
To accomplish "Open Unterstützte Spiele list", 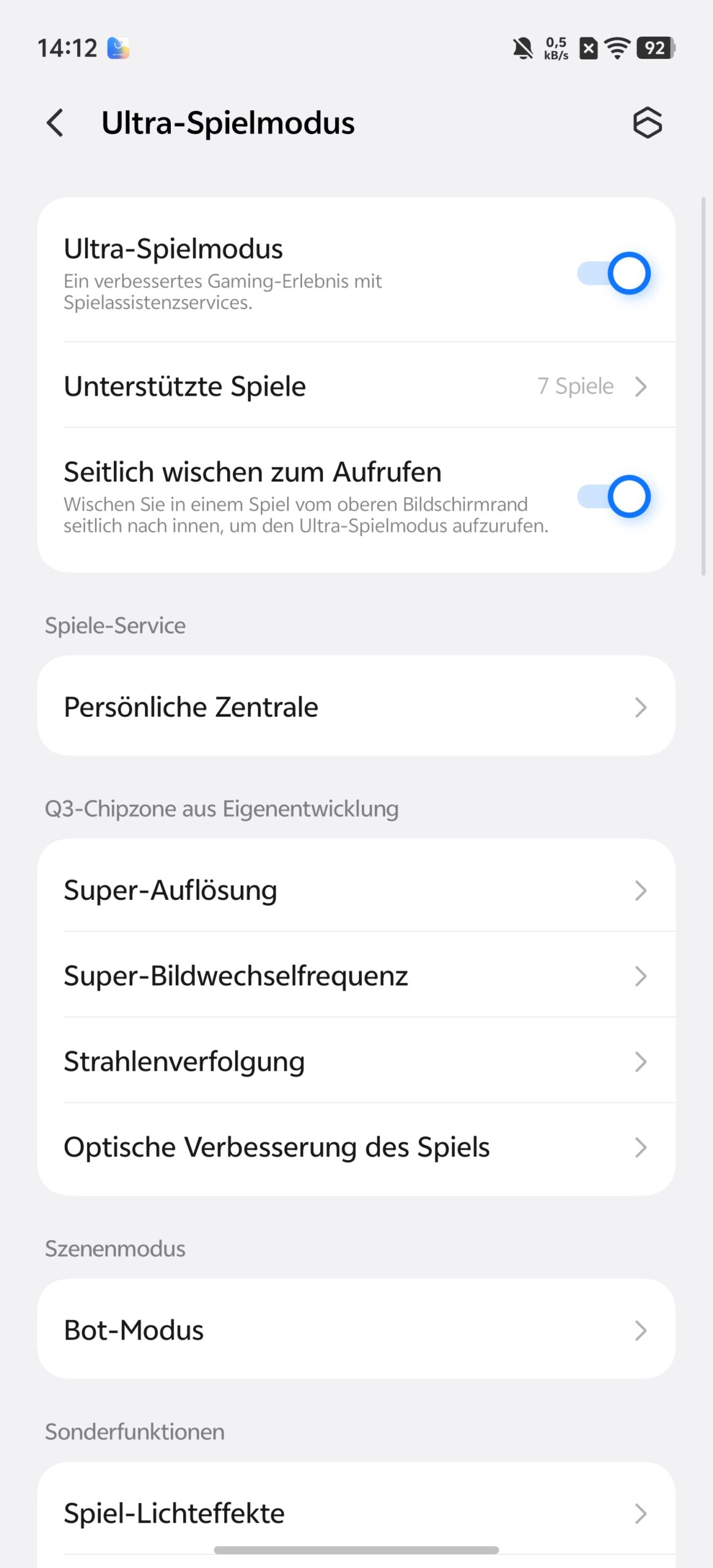I will coord(356,386).
